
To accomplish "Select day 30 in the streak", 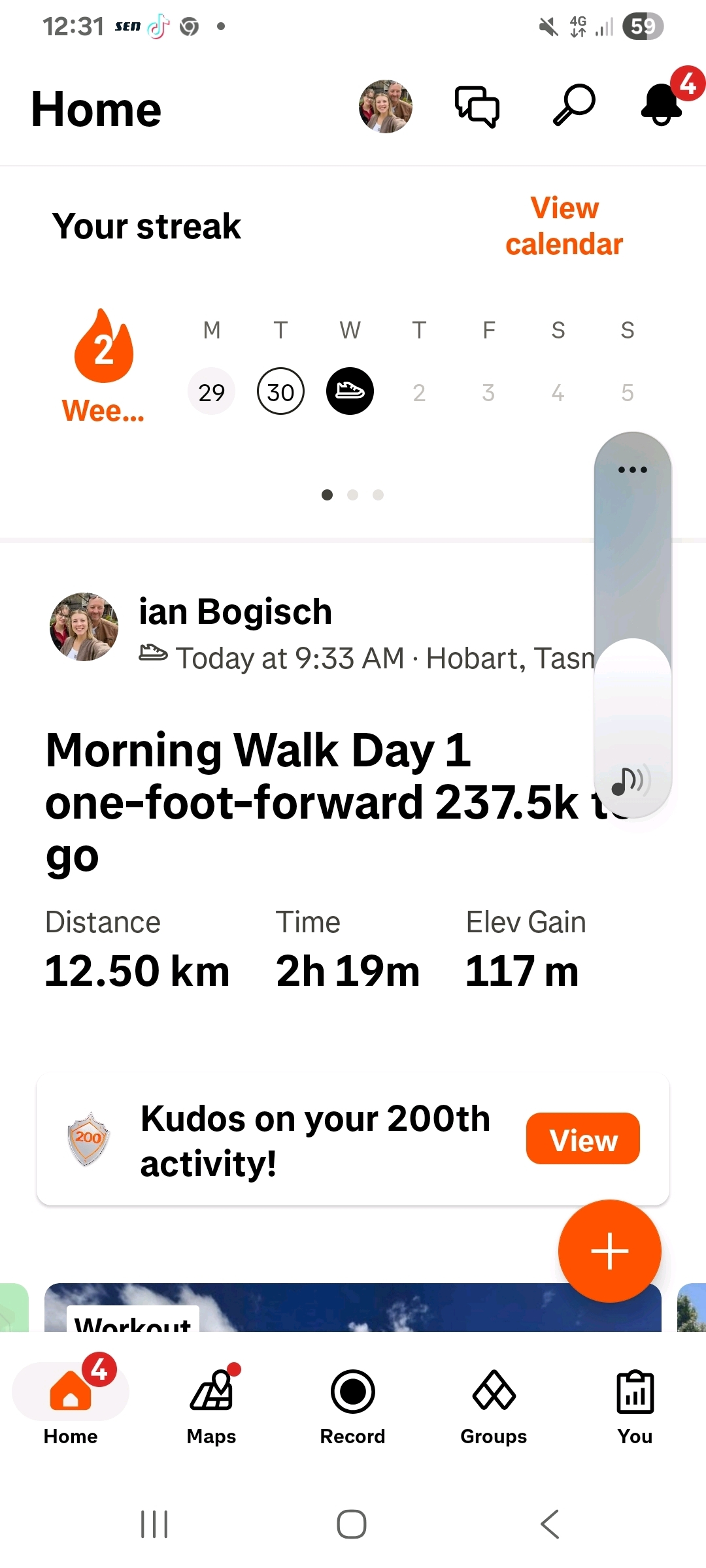I will tap(280, 392).
